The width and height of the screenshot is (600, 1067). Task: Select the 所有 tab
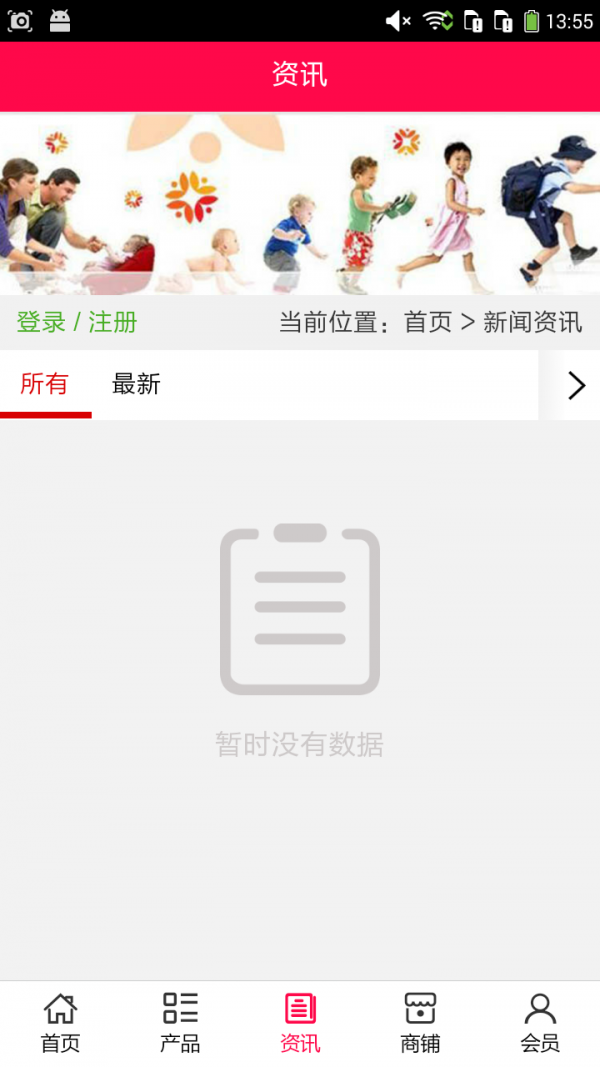44,384
